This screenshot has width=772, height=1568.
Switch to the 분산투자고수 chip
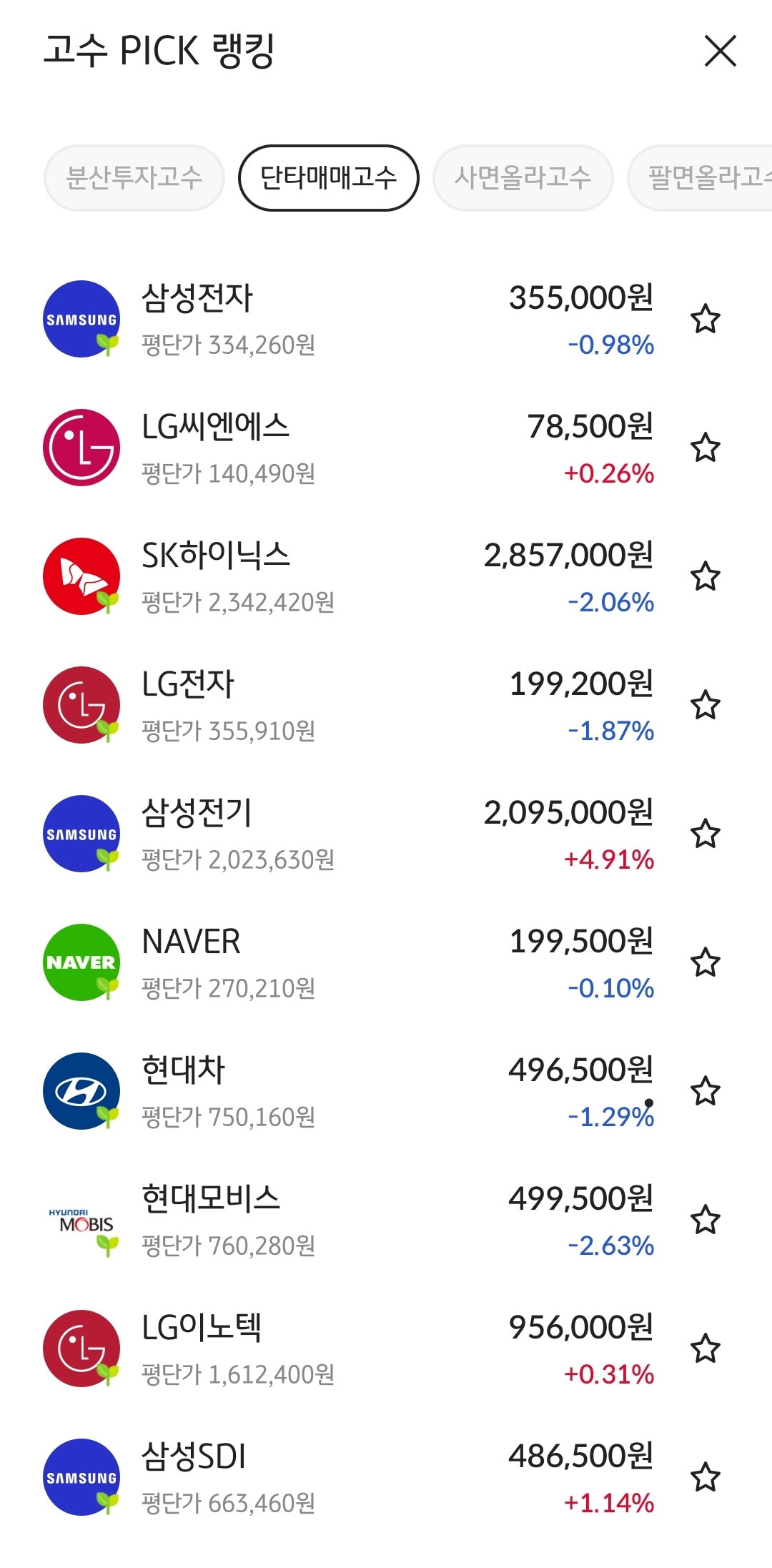click(x=134, y=178)
